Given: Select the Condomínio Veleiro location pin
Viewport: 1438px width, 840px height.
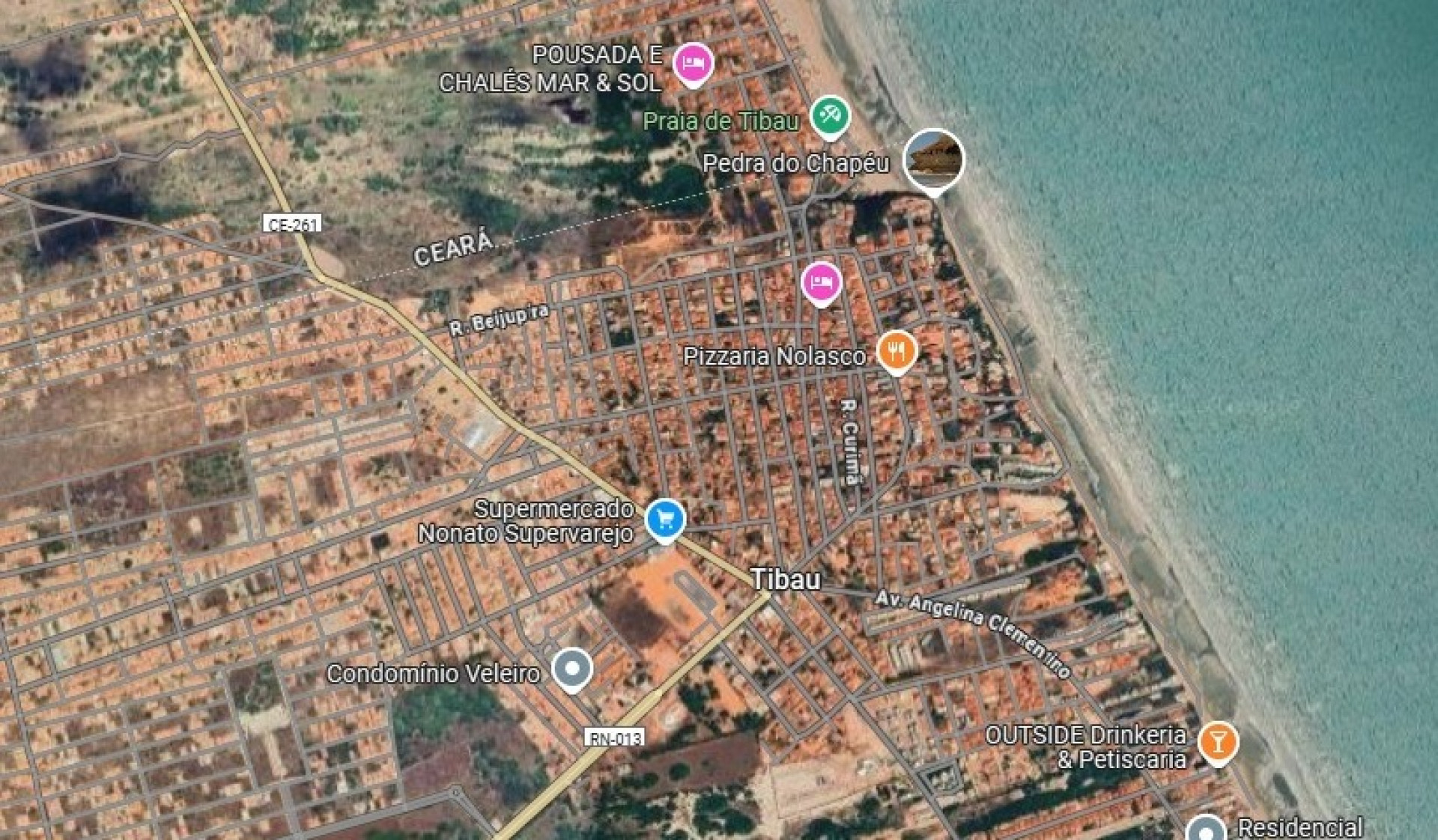Looking at the screenshot, I should coord(572,668).
